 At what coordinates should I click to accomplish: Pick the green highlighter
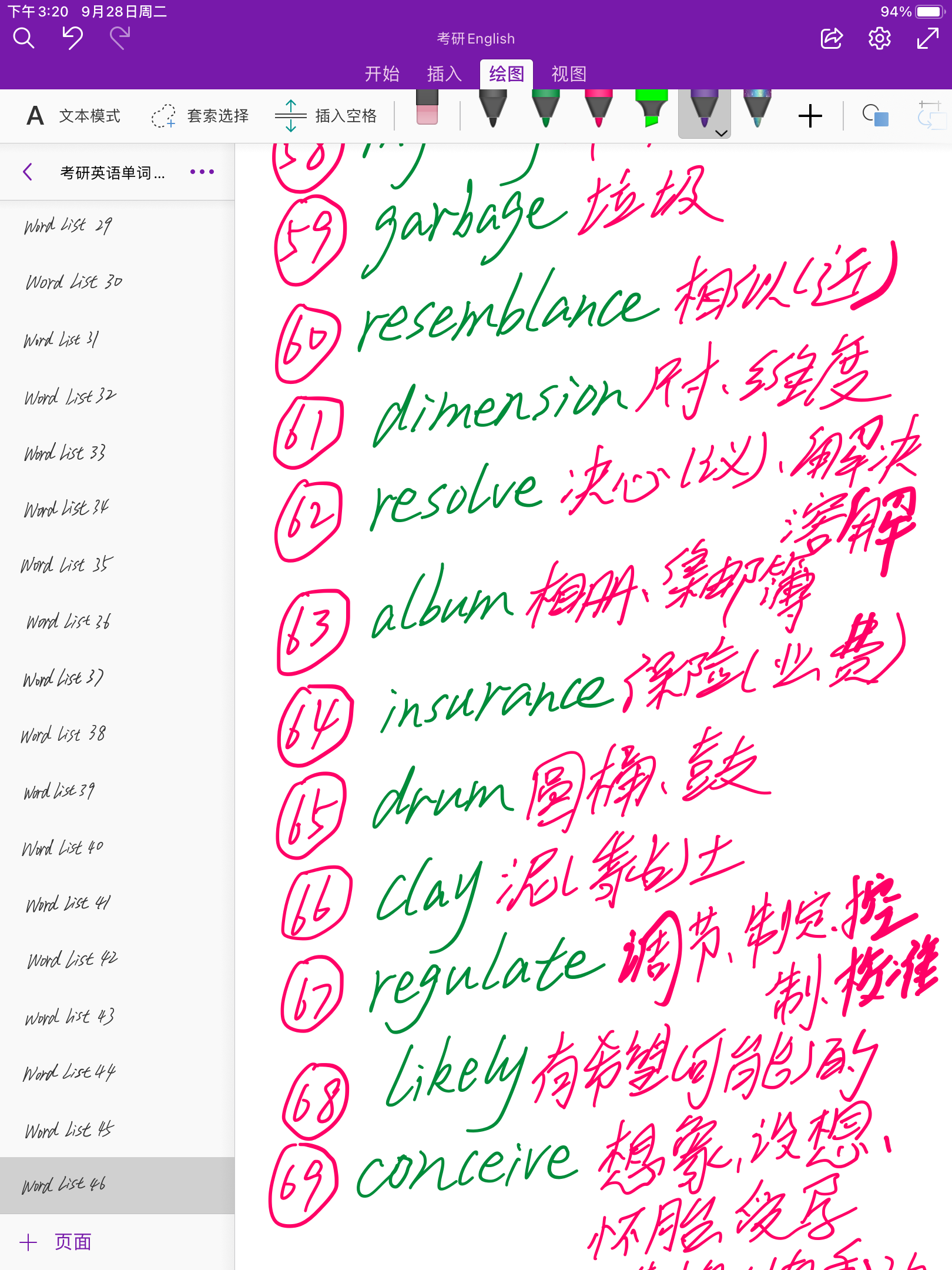(x=651, y=109)
